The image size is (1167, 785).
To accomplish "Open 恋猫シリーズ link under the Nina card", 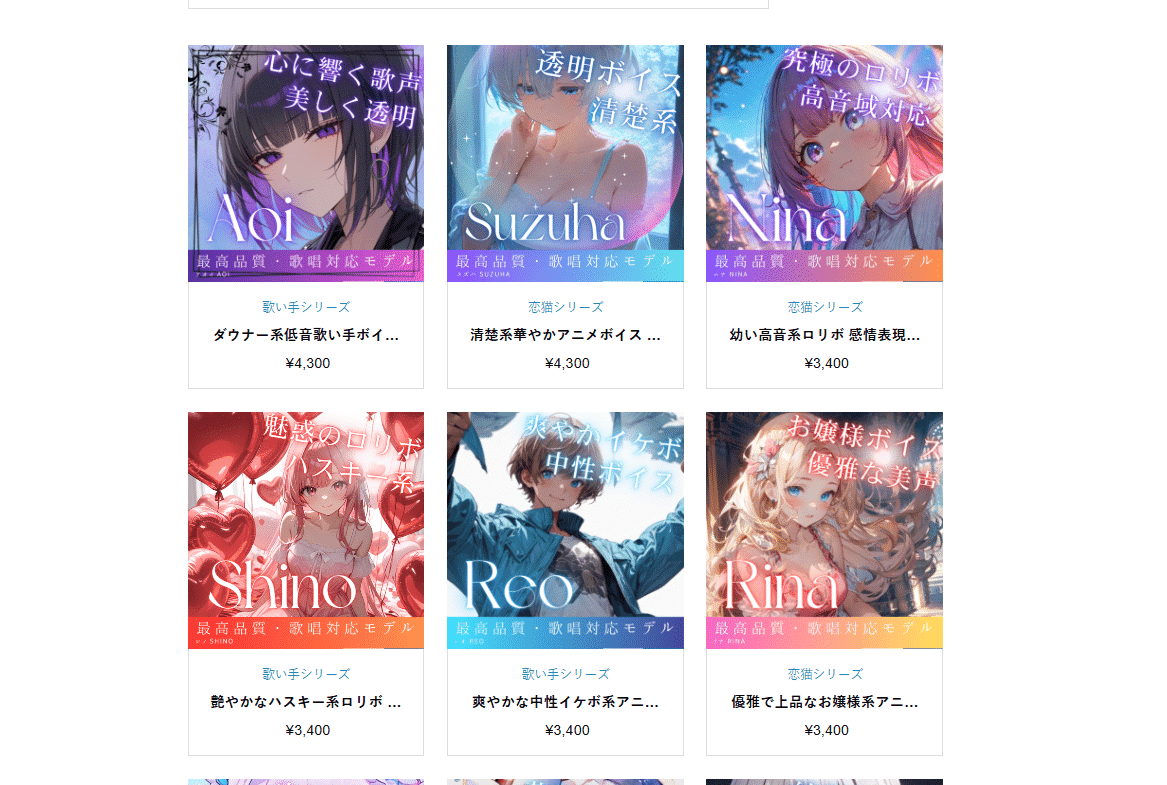I will pos(825,307).
